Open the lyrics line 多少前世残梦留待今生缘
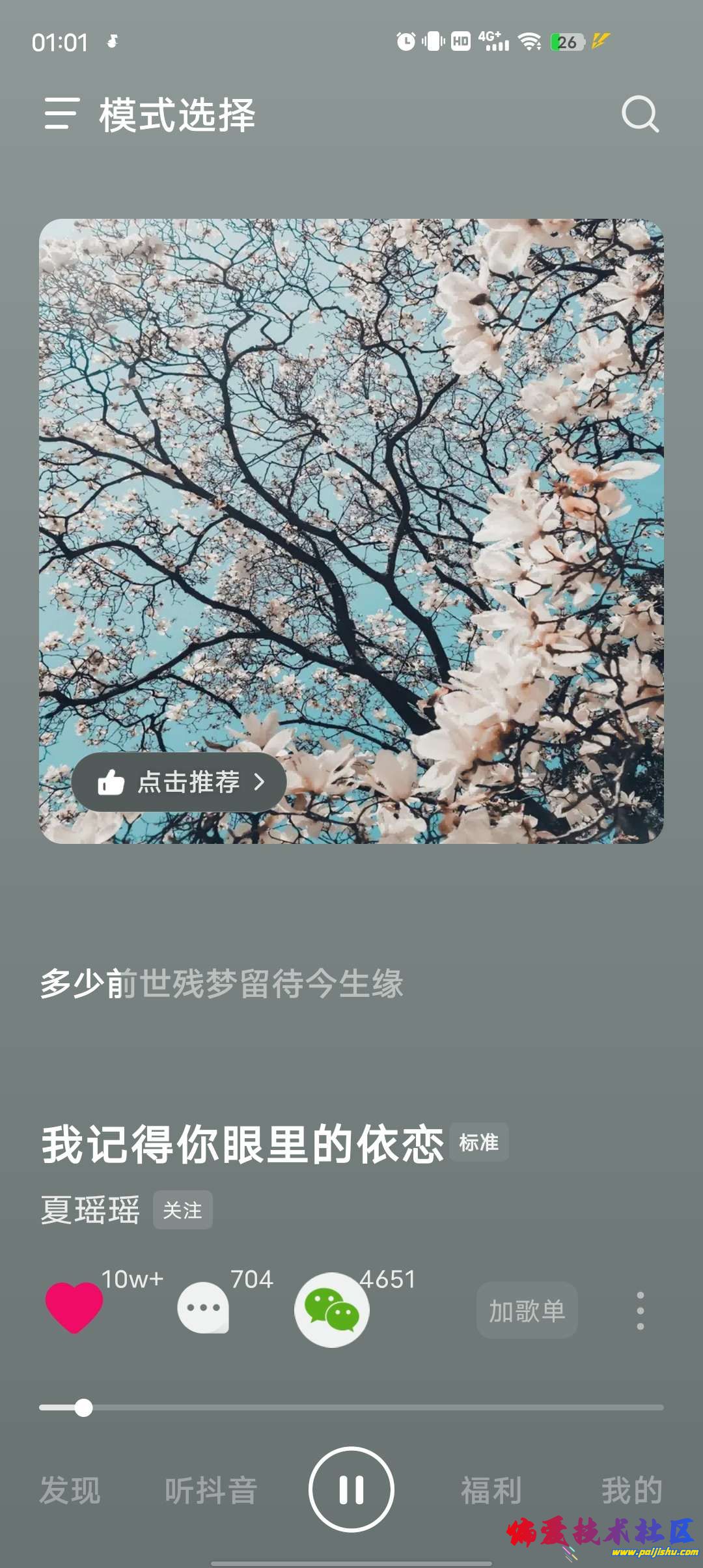This screenshot has height=1568, width=703. click(x=221, y=983)
